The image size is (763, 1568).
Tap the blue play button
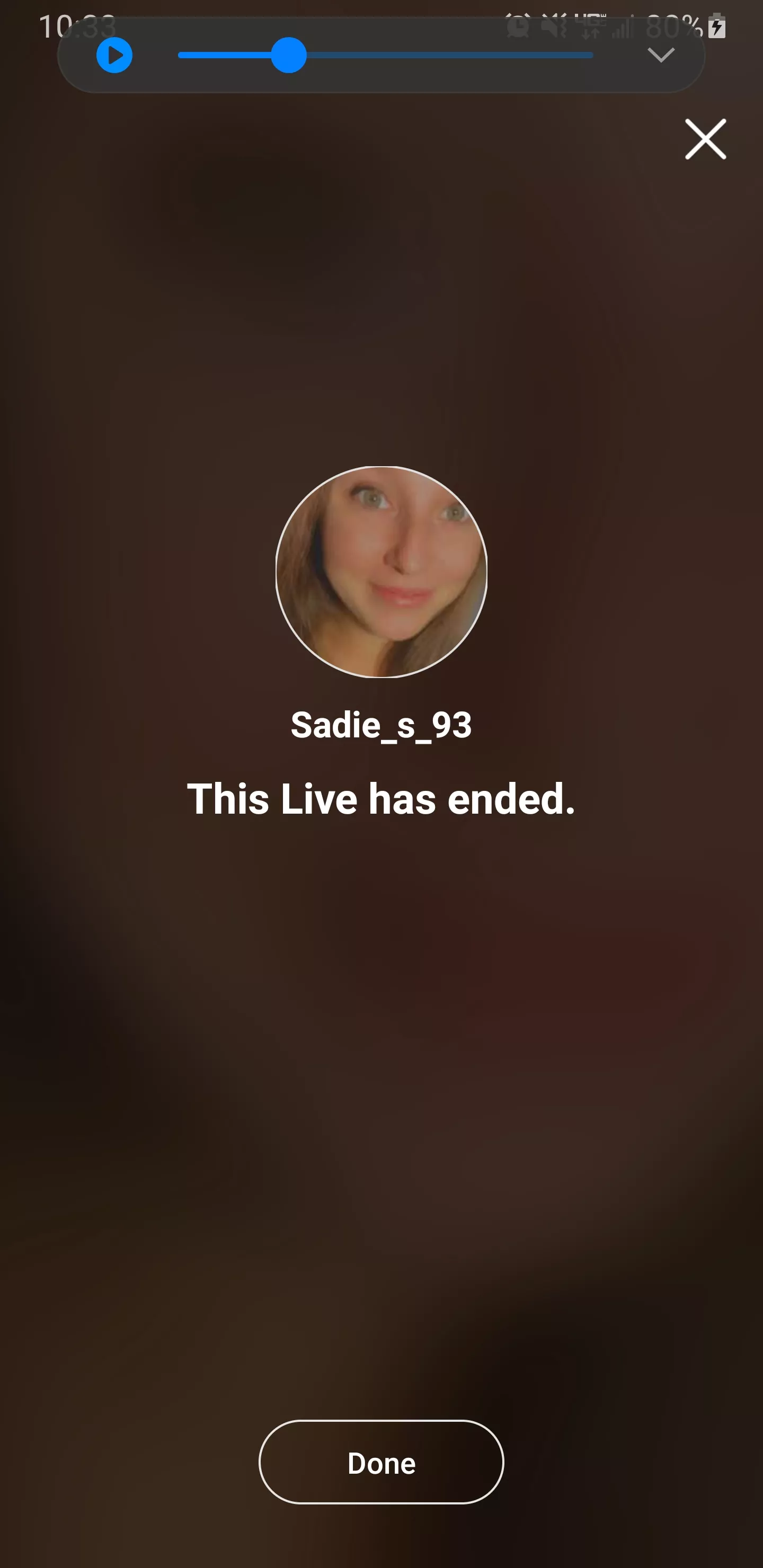(x=114, y=56)
